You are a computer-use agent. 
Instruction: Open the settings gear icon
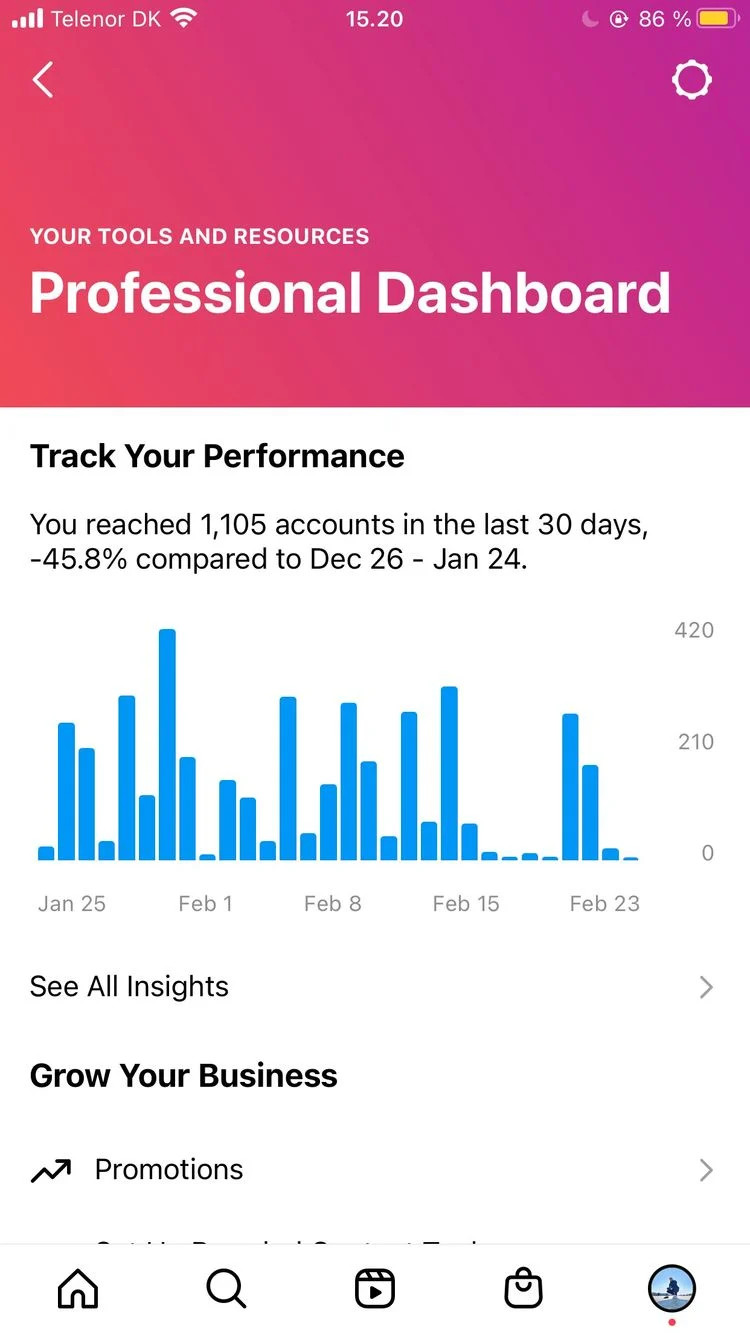(x=691, y=80)
